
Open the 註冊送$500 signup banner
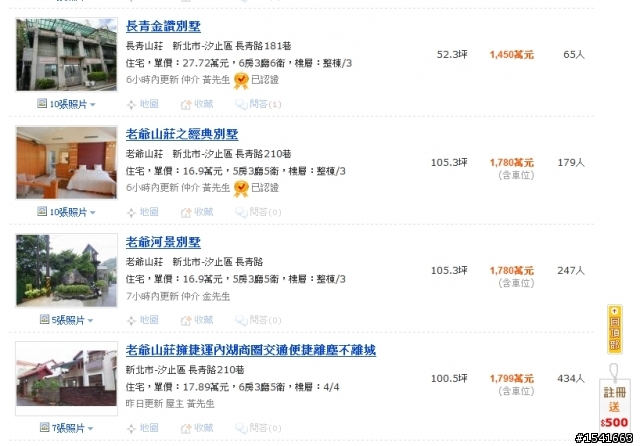(x=615, y=407)
